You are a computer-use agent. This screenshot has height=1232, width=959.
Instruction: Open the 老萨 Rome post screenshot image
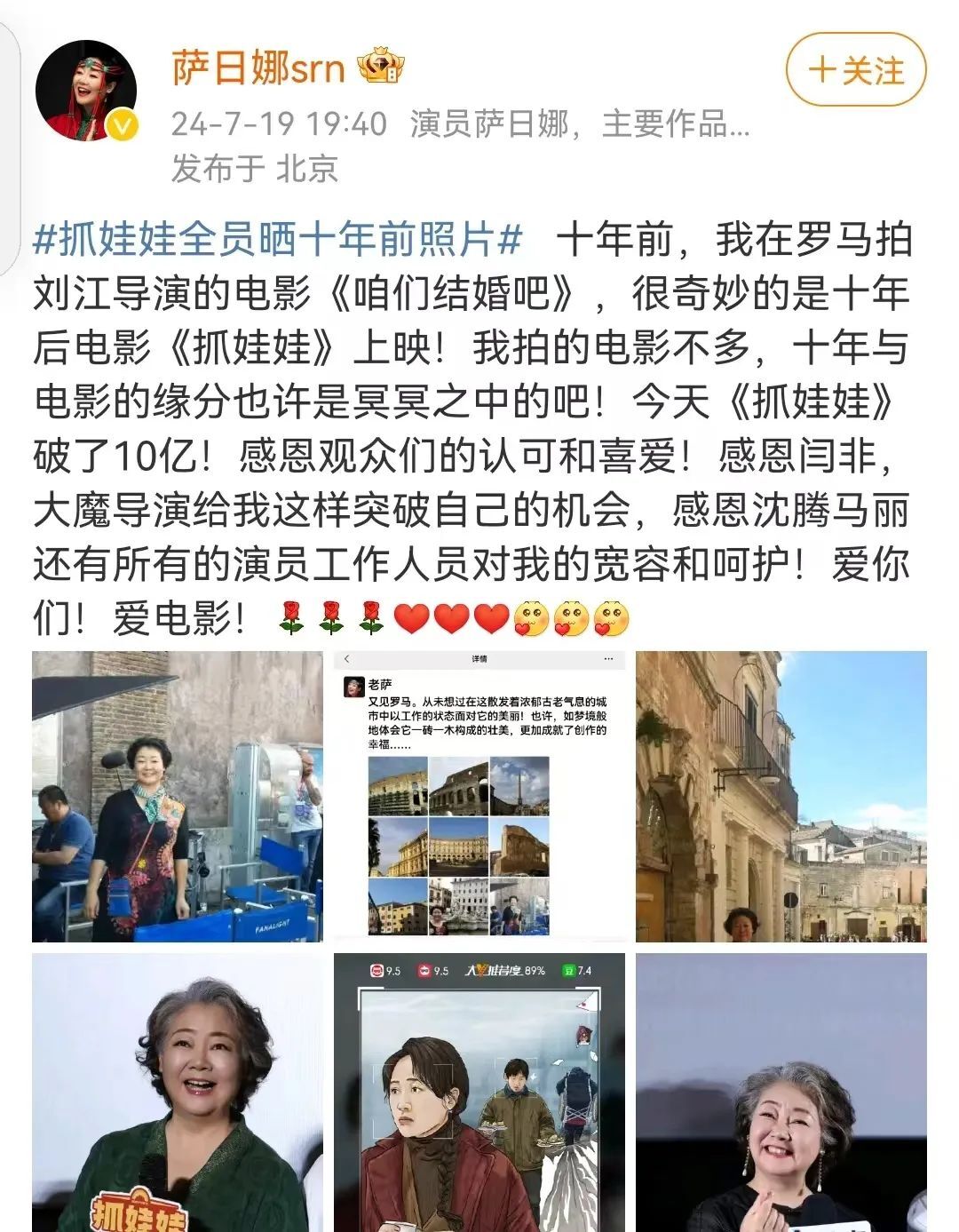[x=479, y=797]
